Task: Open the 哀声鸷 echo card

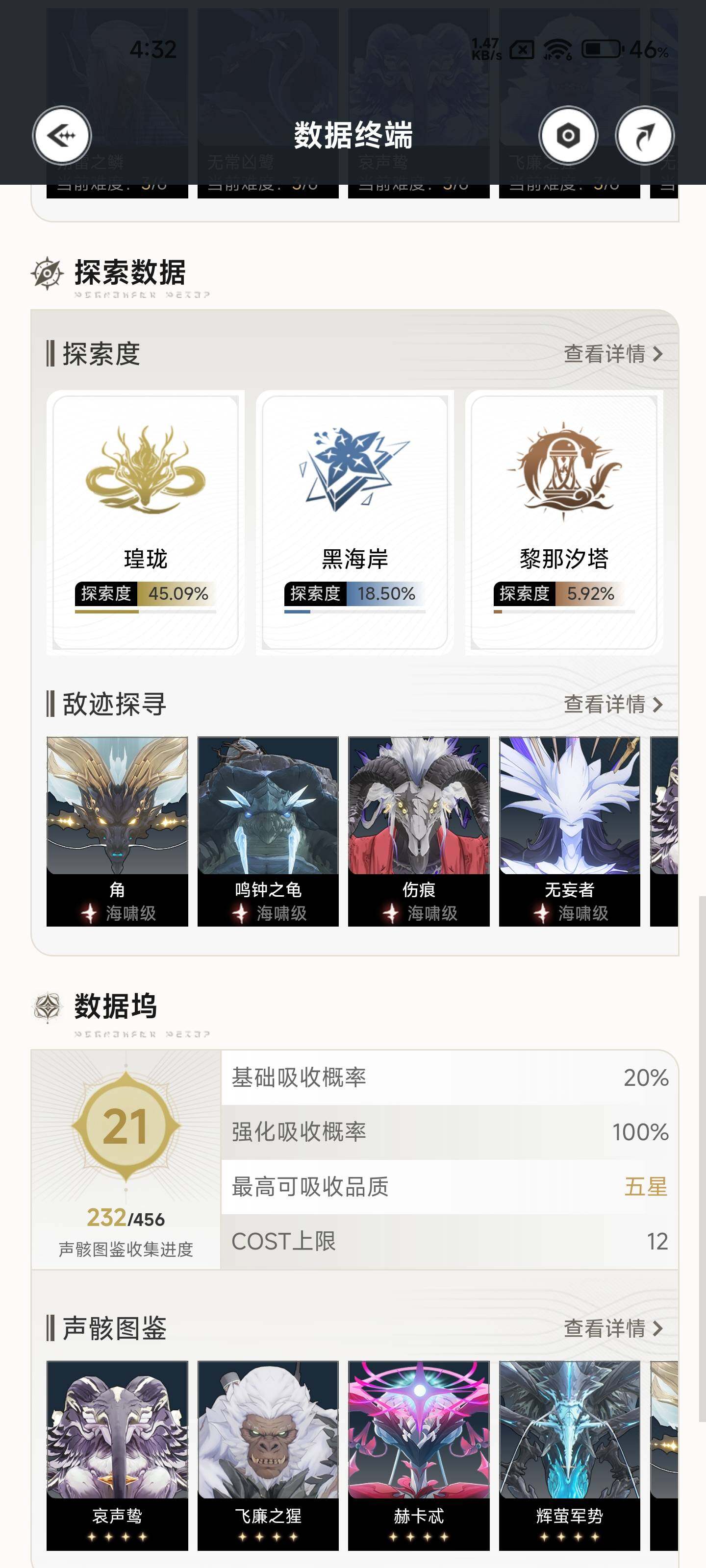Action: coord(117,1455)
